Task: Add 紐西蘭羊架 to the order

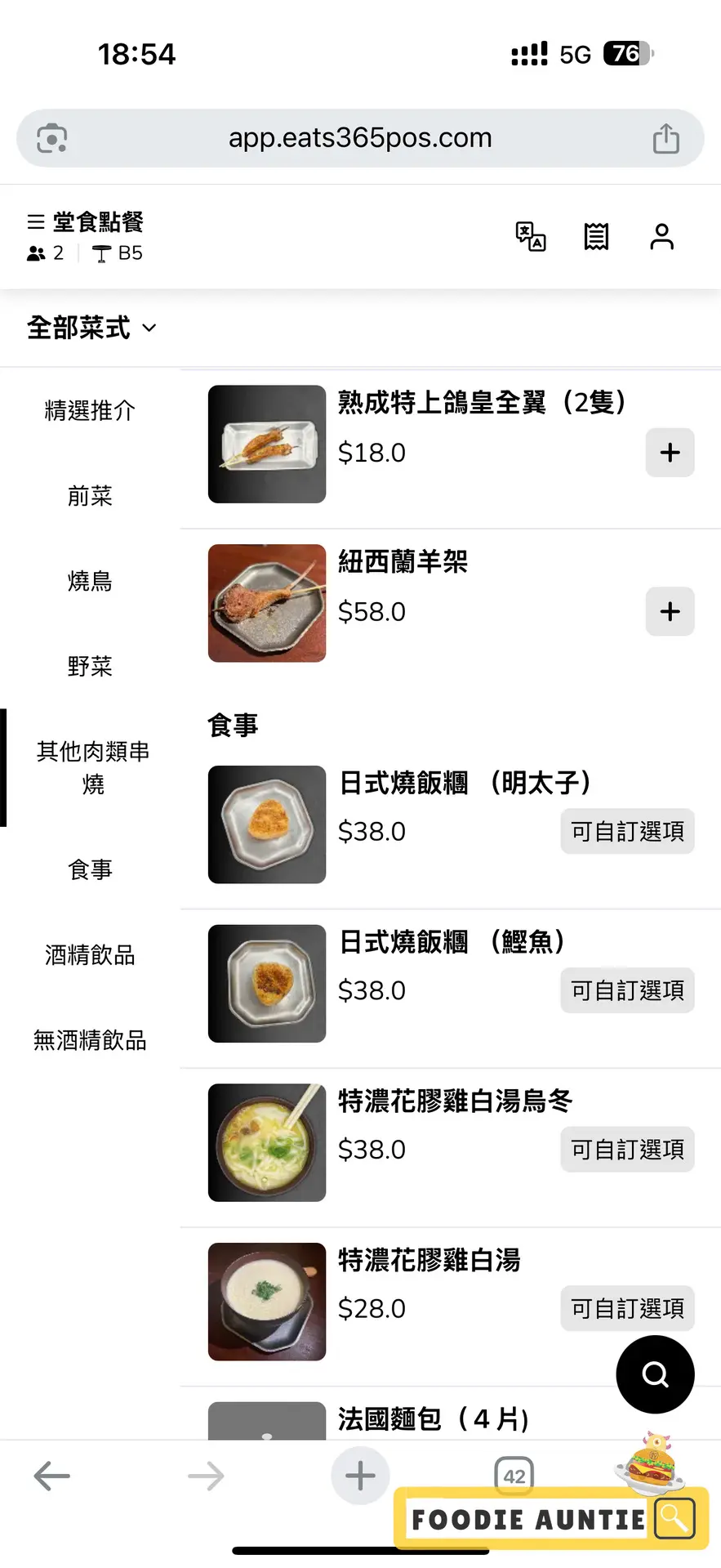Action: point(670,612)
